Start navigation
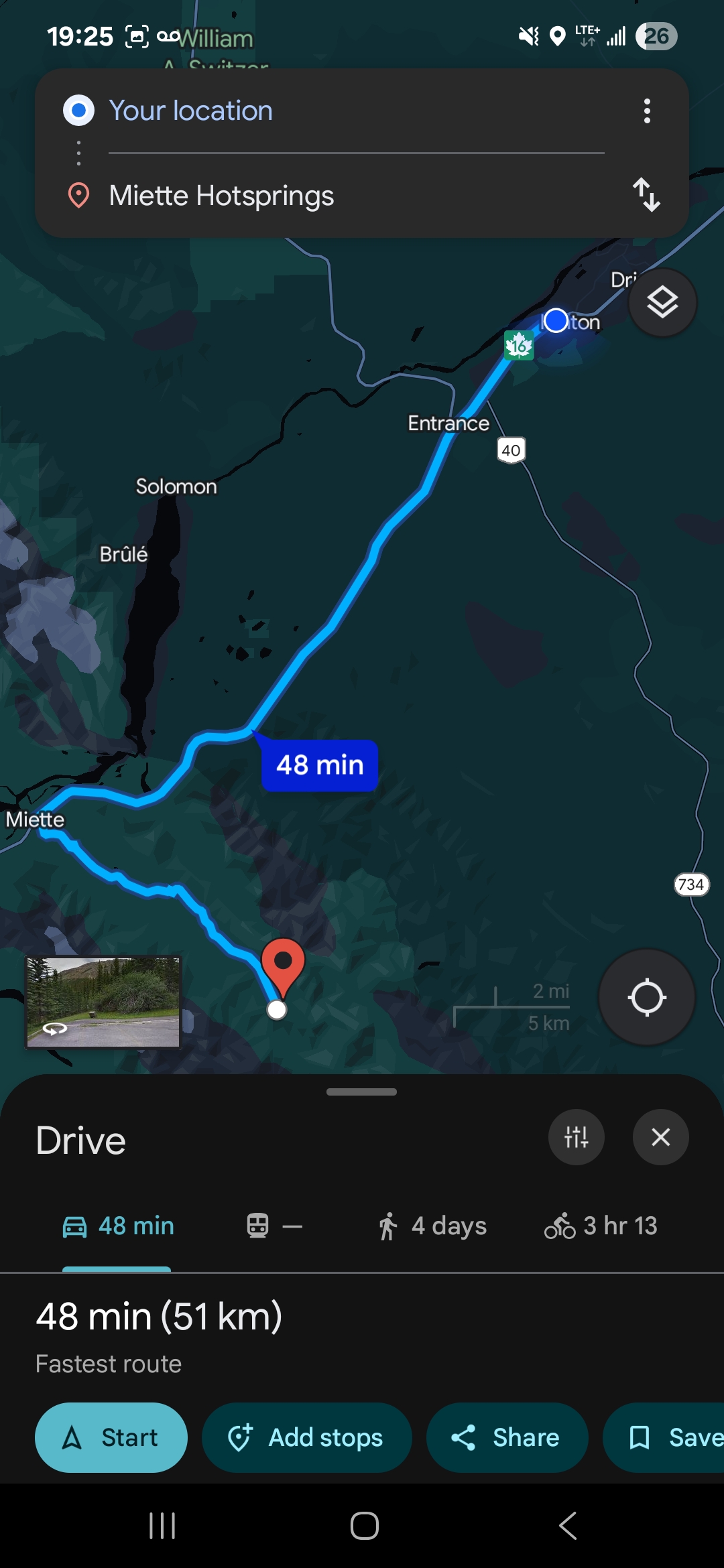724x1568 pixels. (111, 1437)
